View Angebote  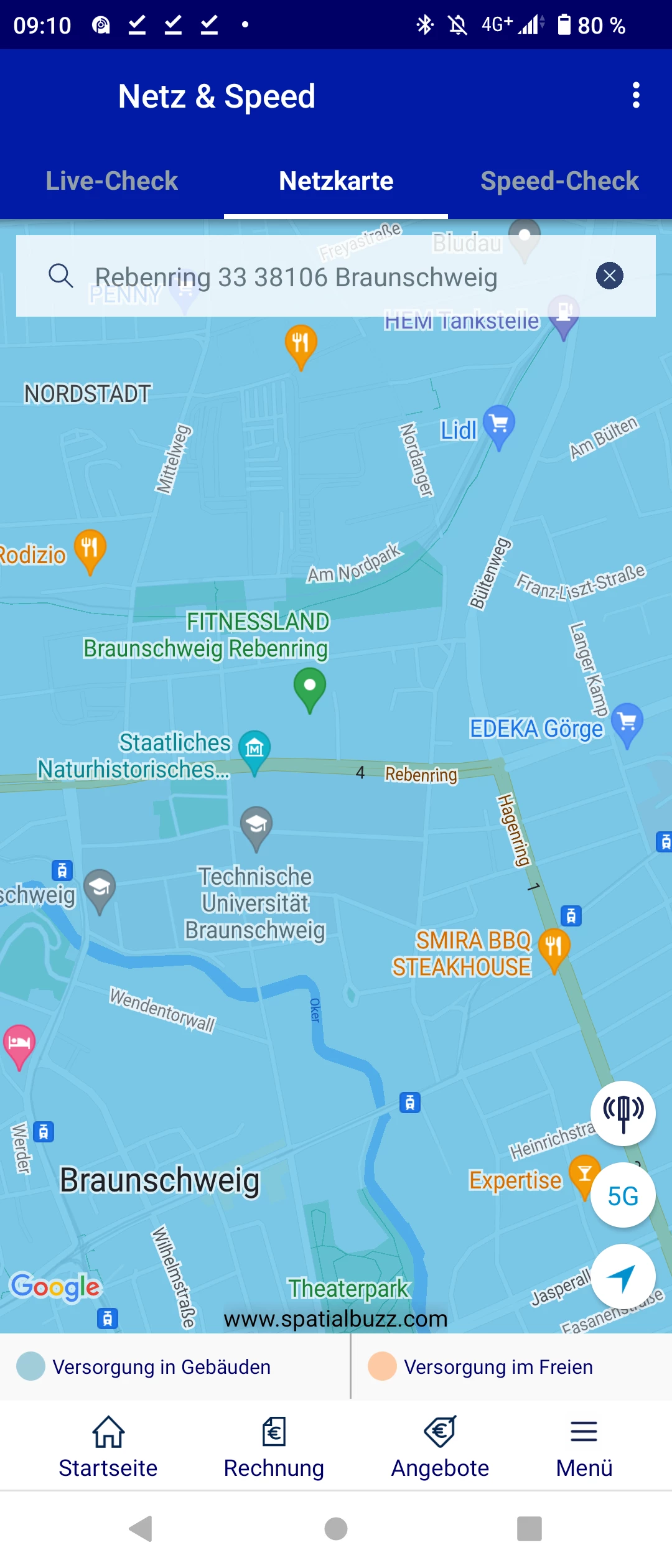[440, 1446]
